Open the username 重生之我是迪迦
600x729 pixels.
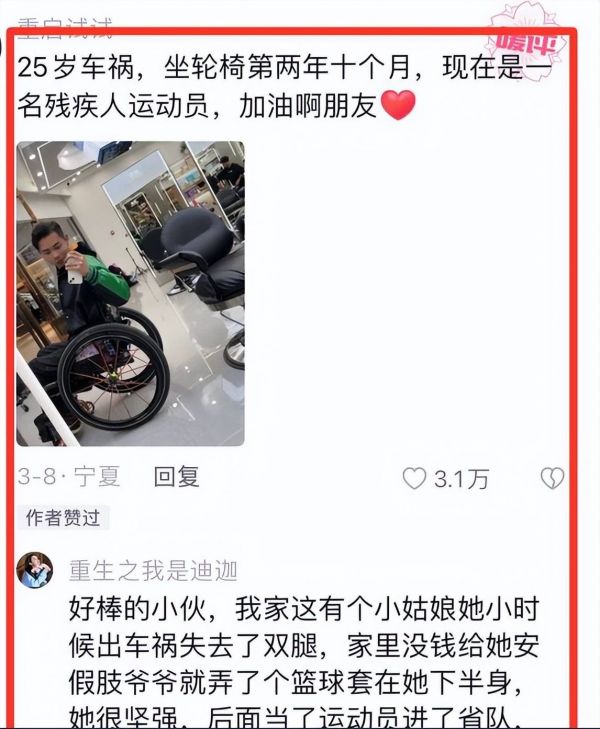pos(153,571)
